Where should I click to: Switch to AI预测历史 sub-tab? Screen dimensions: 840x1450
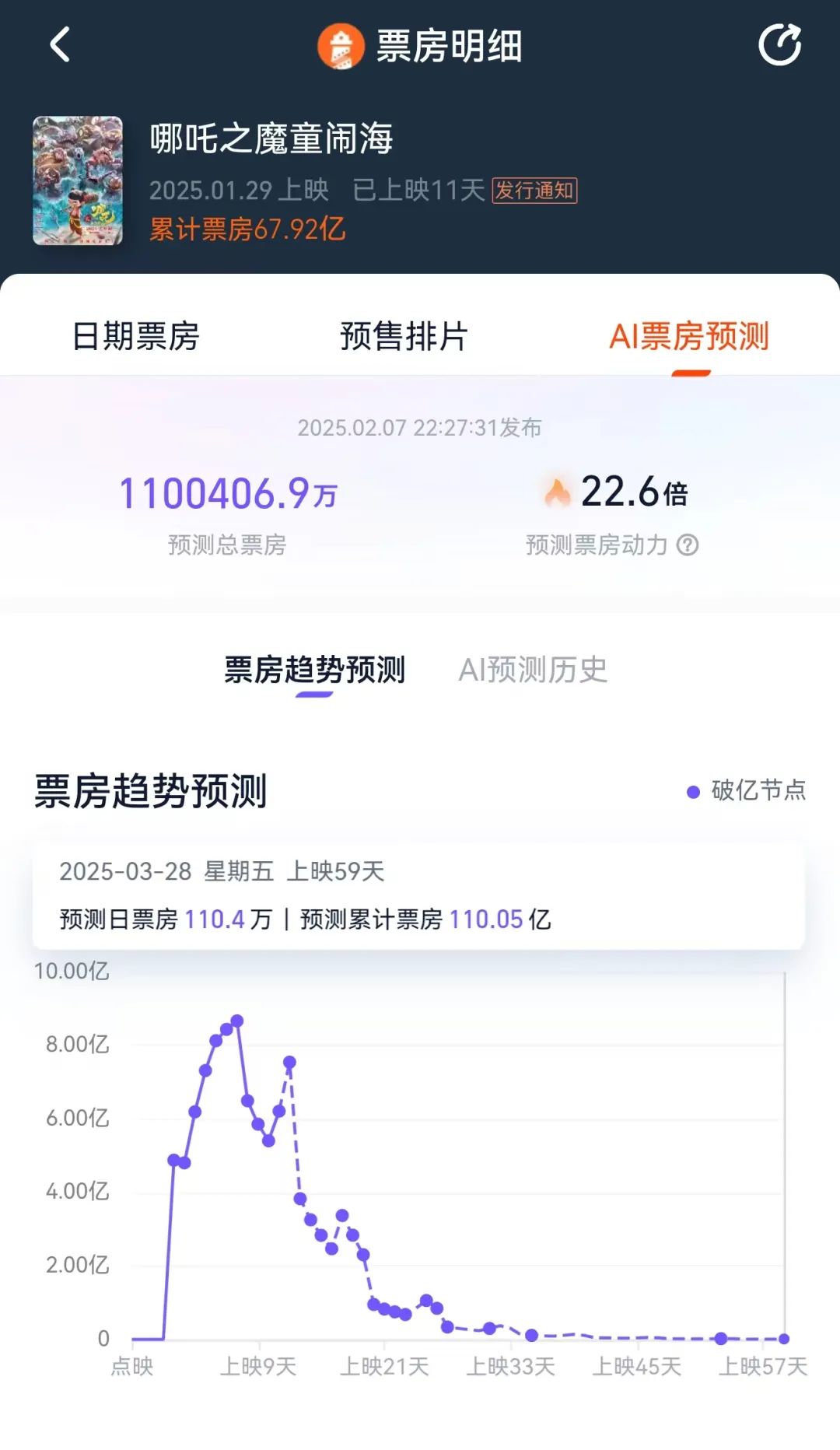point(533,670)
